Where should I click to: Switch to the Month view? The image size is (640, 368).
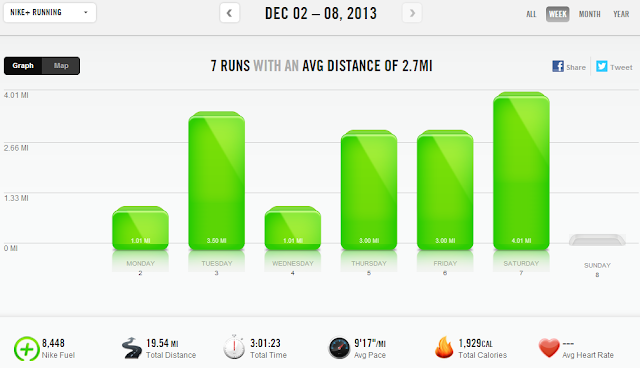(x=589, y=14)
